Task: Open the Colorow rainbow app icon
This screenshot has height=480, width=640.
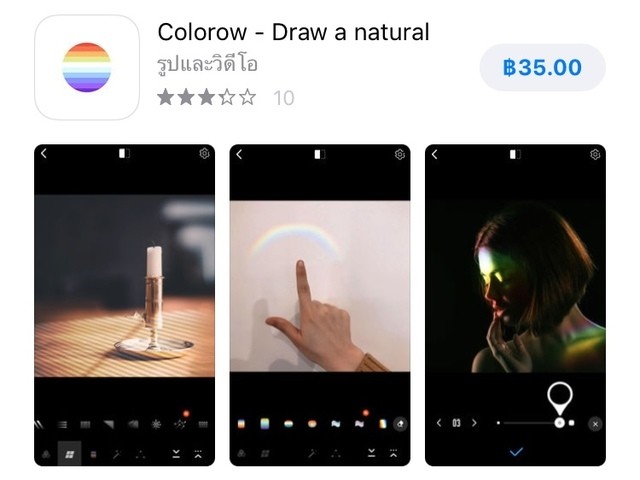Action: 87,68
